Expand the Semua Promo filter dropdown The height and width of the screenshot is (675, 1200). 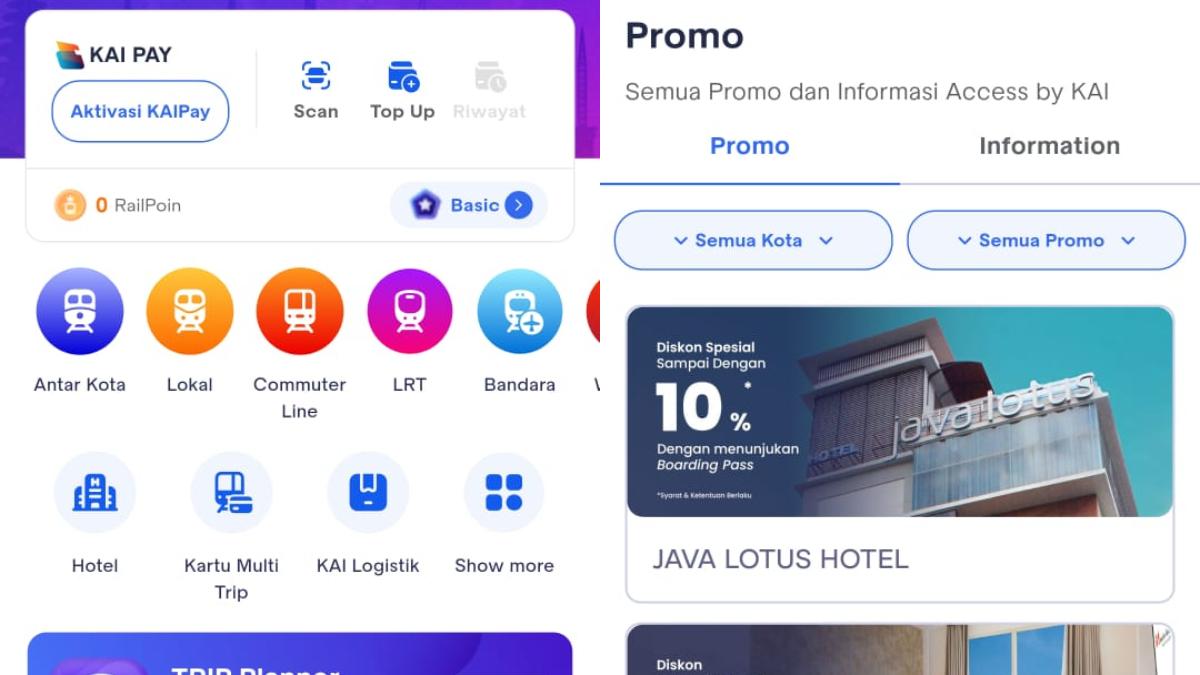pos(1046,240)
